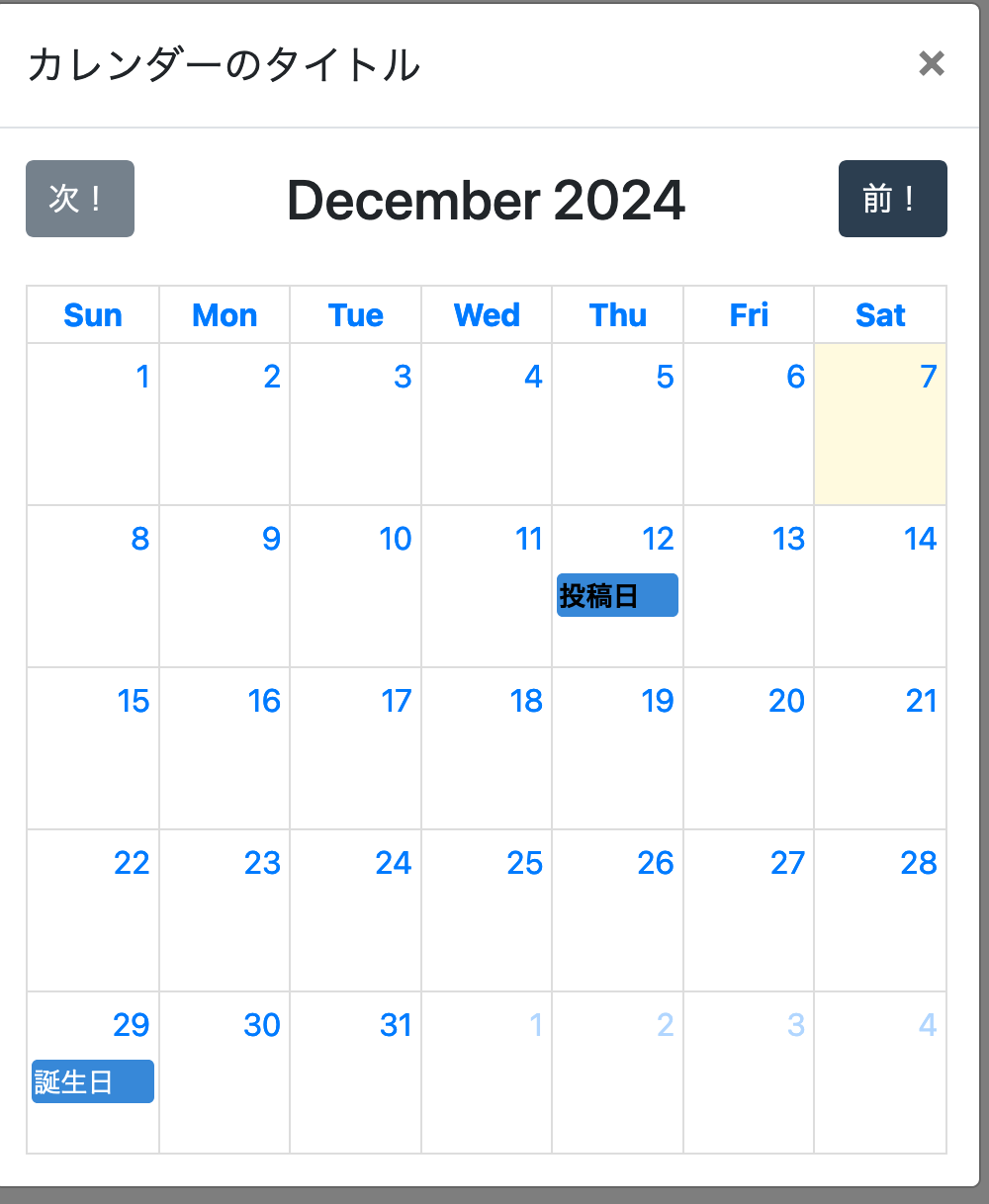Open the 投稿日 event on December 12
Image resolution: width=989 pixels, height=1204 pixels.
point(617,595)
